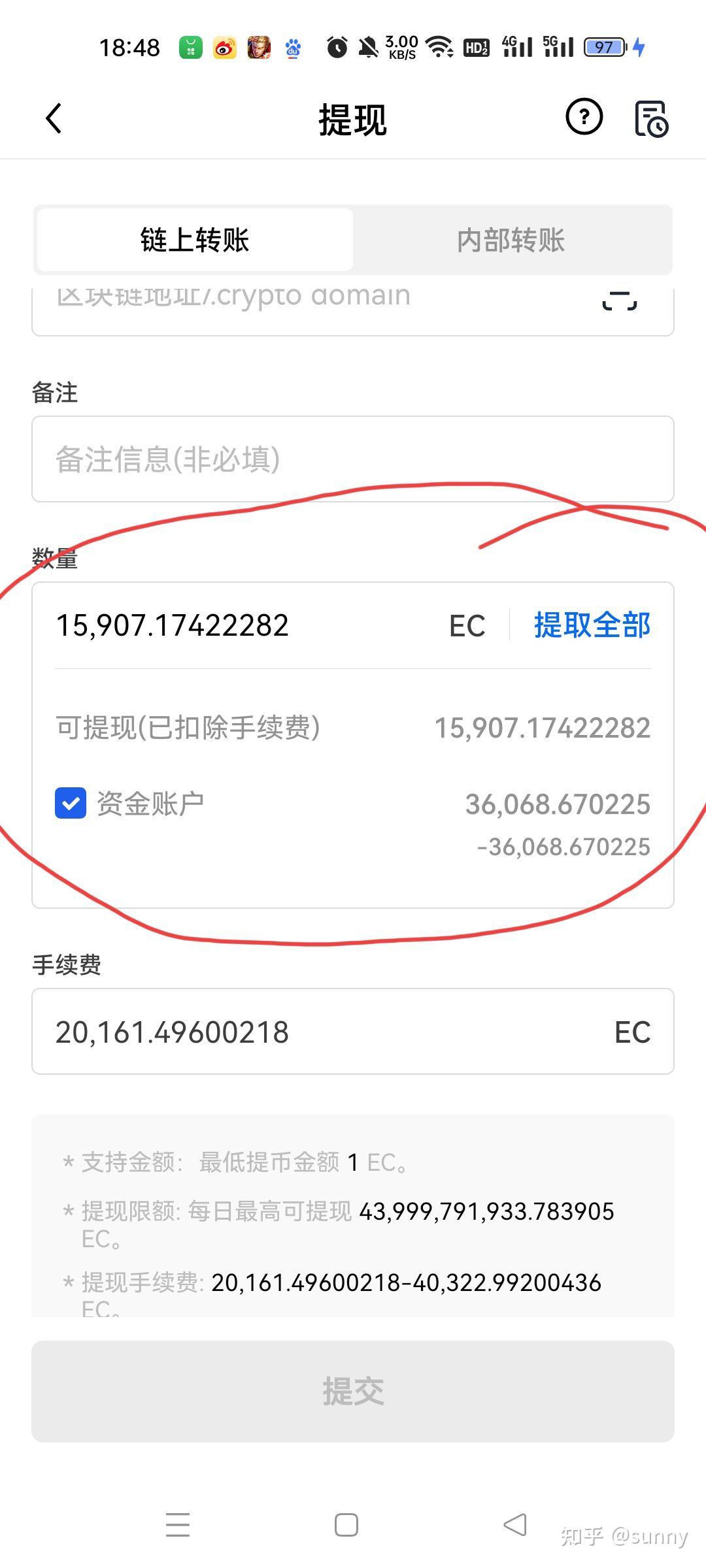Go to the system home screen

click(346, 1525)
